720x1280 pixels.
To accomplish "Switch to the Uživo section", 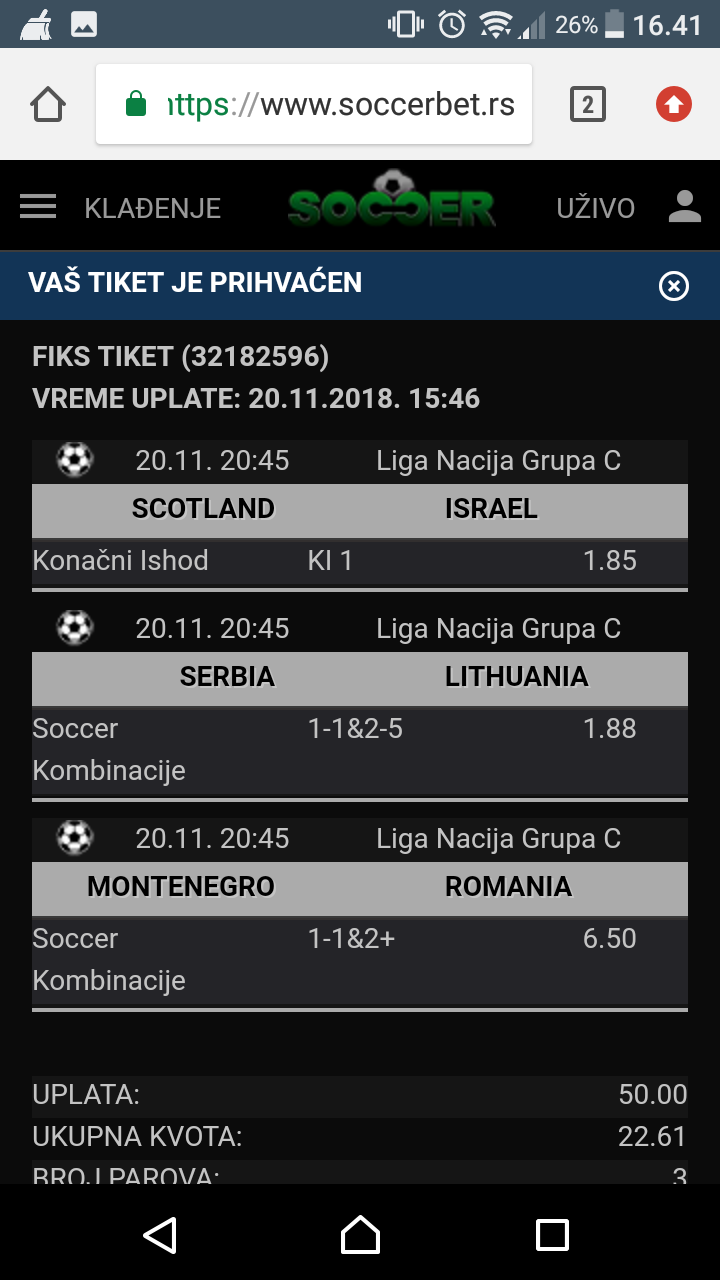I will tap(596, 208).
